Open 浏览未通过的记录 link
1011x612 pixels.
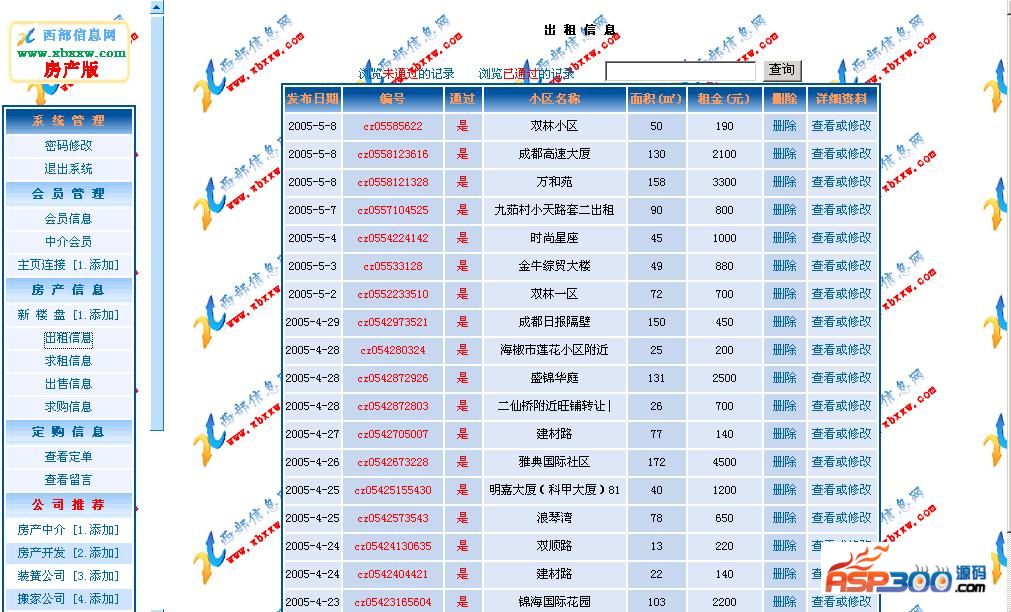click(406, 73)
